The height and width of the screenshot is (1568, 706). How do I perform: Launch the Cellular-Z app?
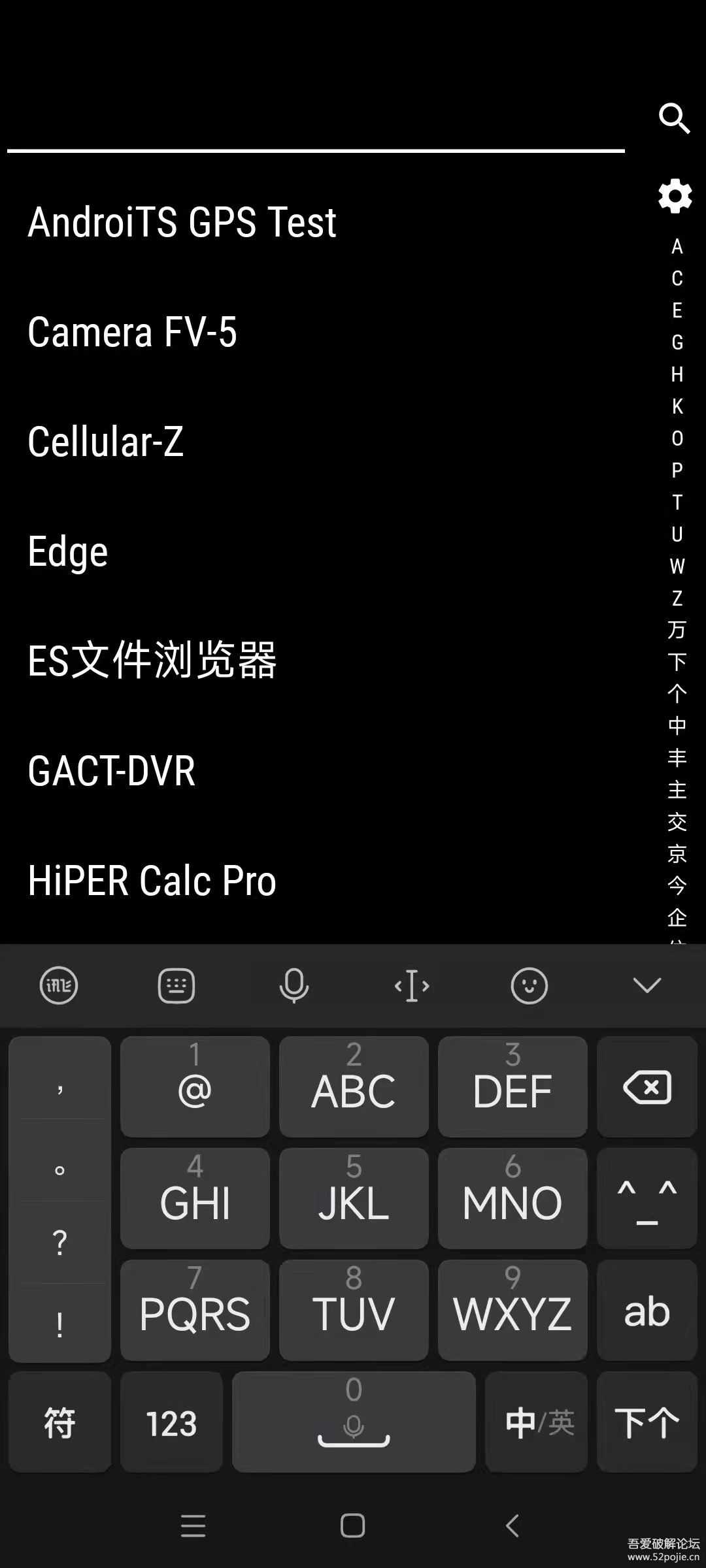tap(105, 442)
